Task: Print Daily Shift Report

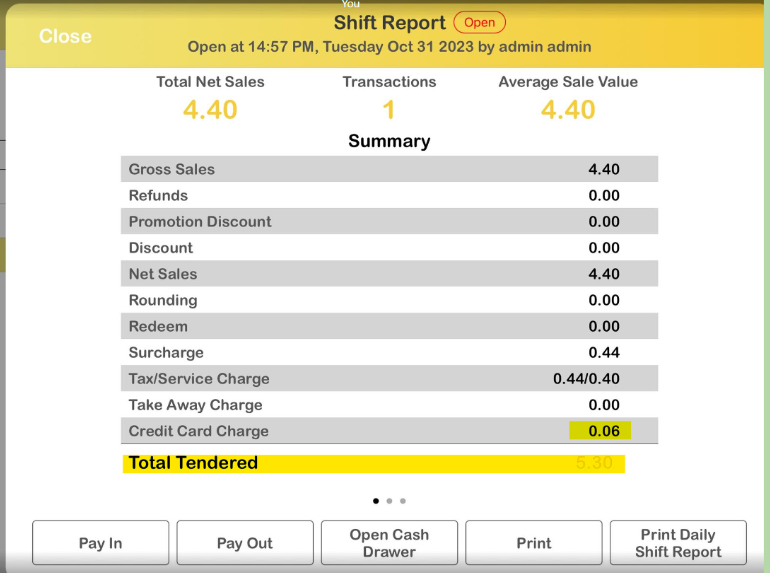Action: (x=677, y=543)
